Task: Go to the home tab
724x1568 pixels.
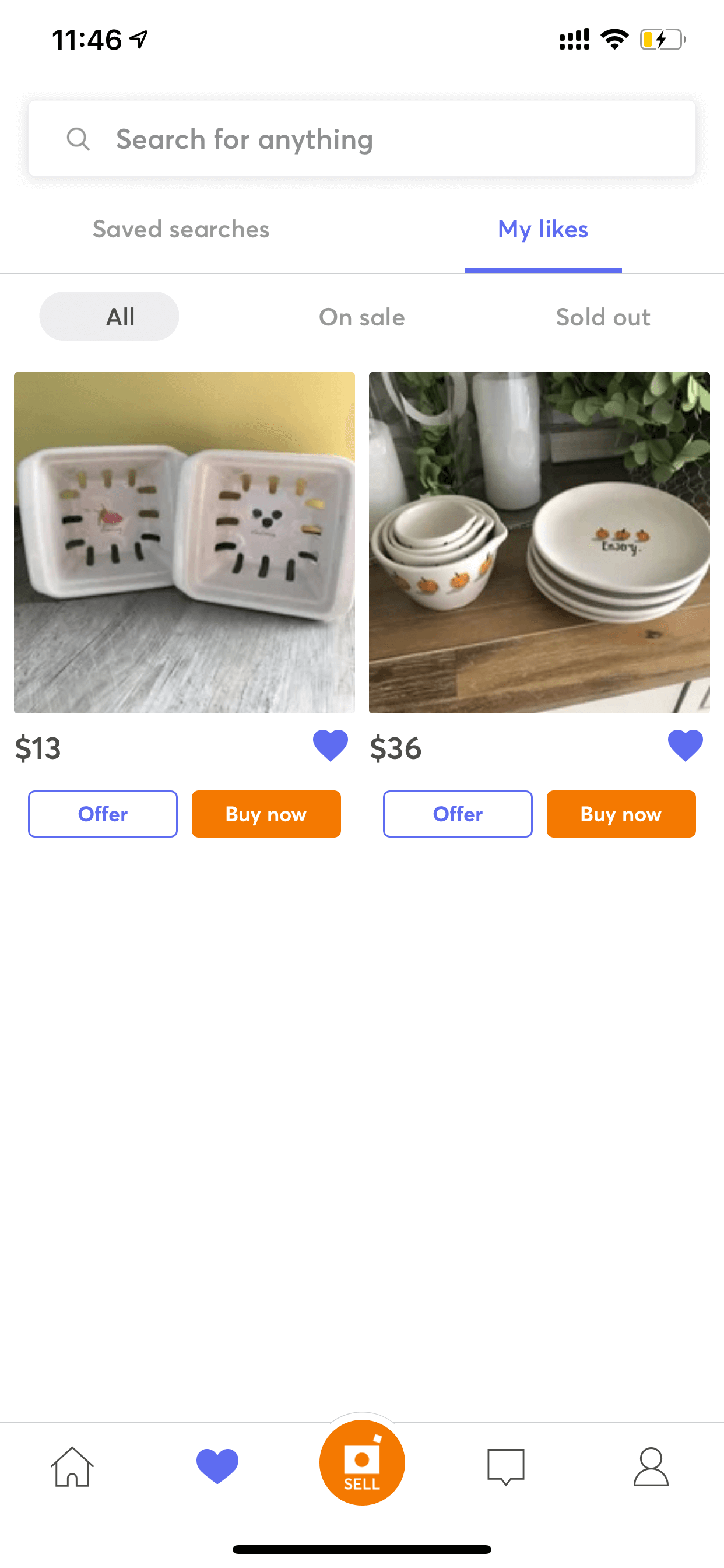Action: click(72, 1466)
